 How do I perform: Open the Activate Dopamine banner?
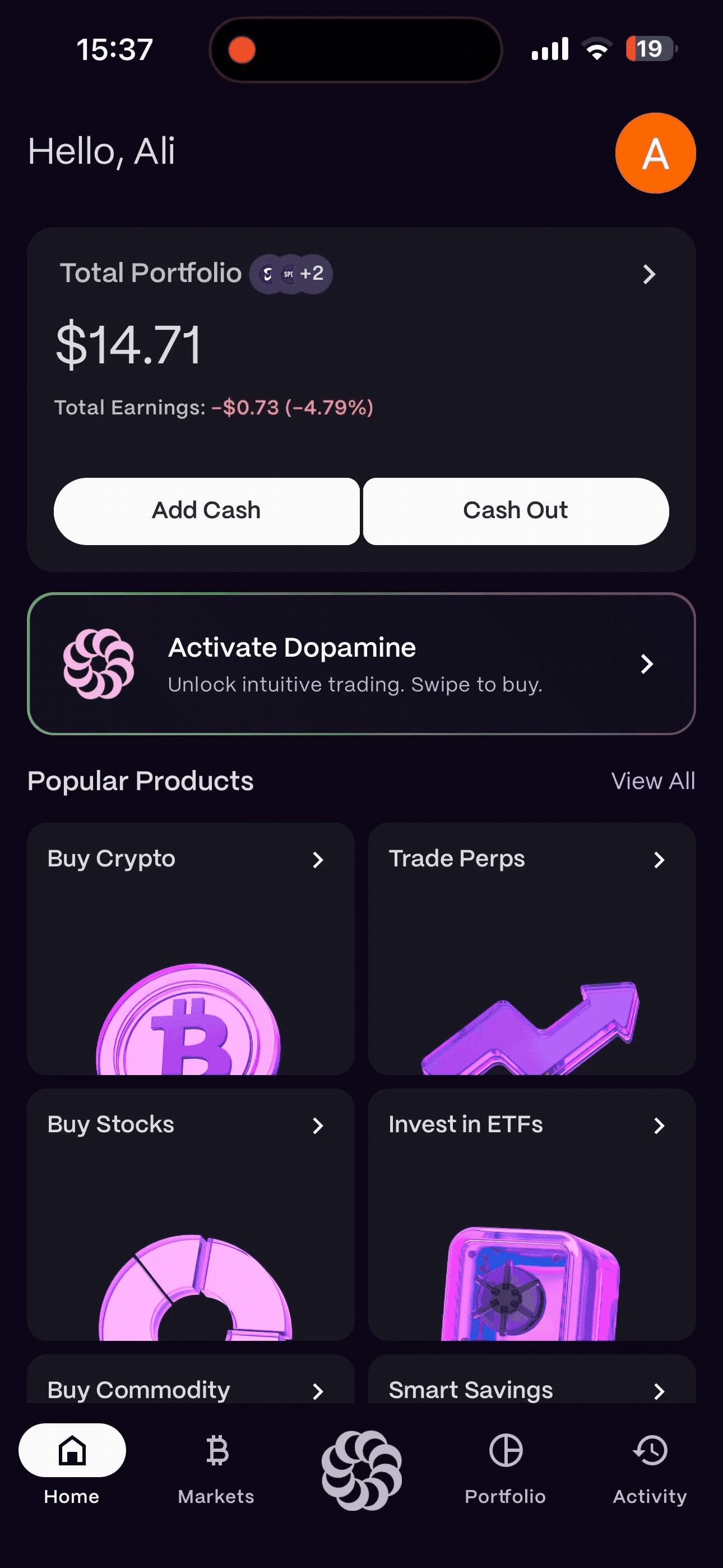[361, 663]
